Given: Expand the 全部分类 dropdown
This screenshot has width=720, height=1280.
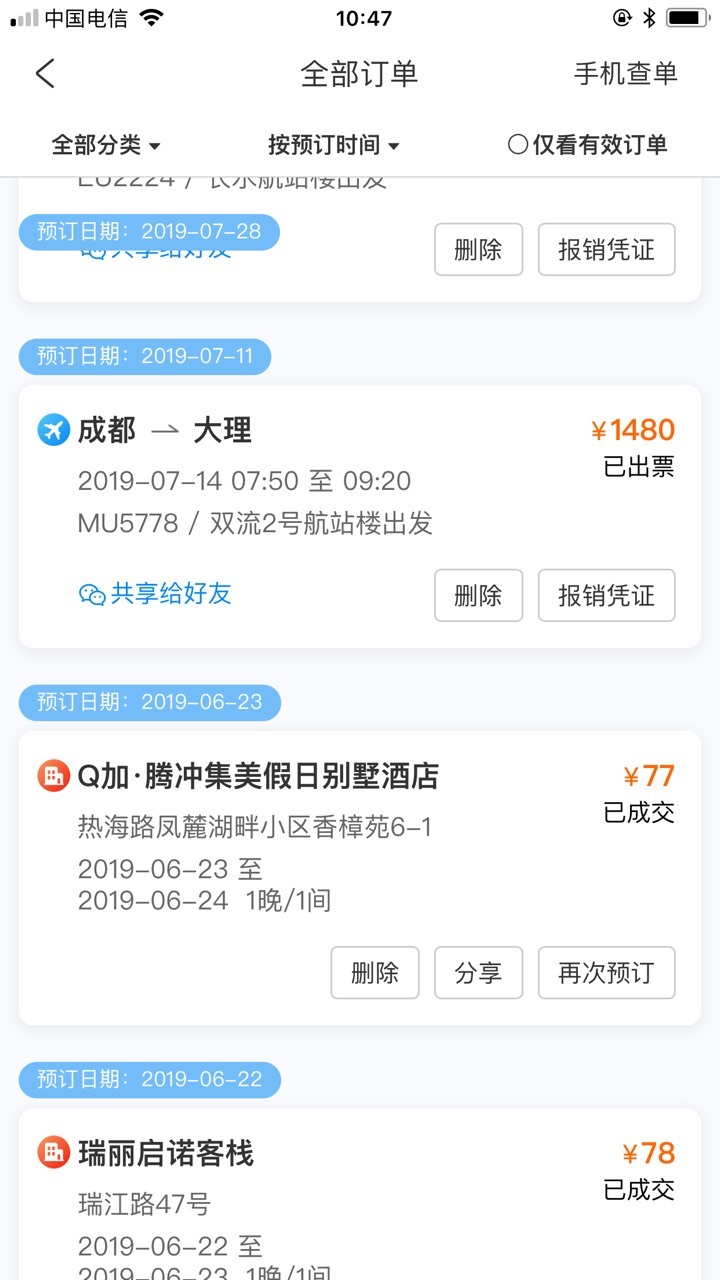Looking at the screenshot, I should click(106, 145).
